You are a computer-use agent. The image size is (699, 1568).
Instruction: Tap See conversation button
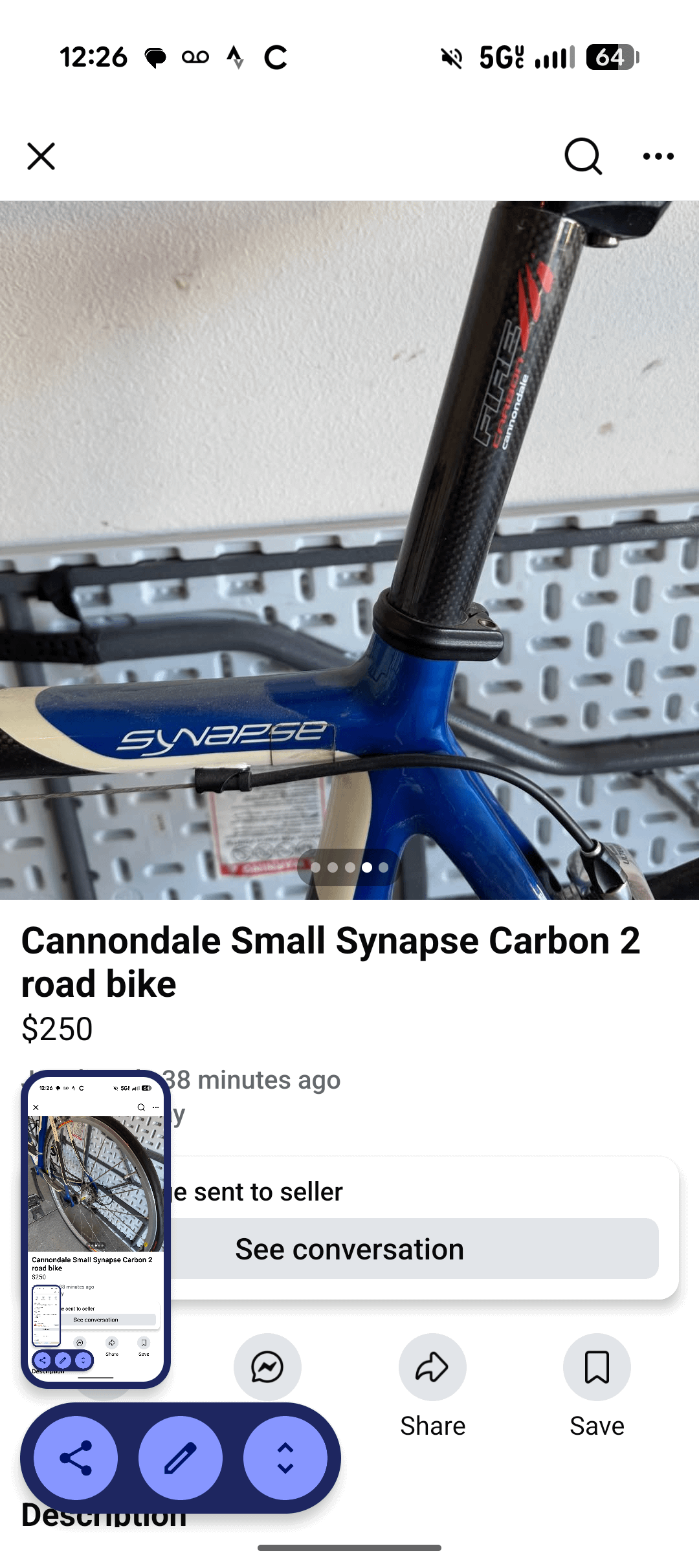[x=349, y=1249]
